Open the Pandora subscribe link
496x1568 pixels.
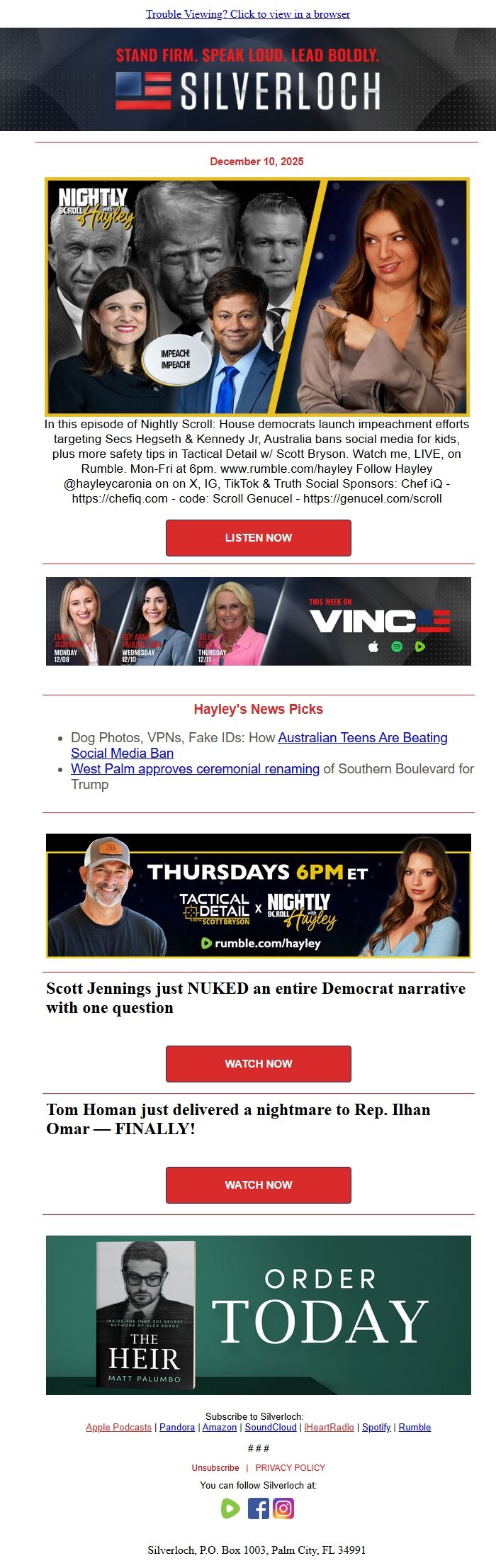[176, 1427]
